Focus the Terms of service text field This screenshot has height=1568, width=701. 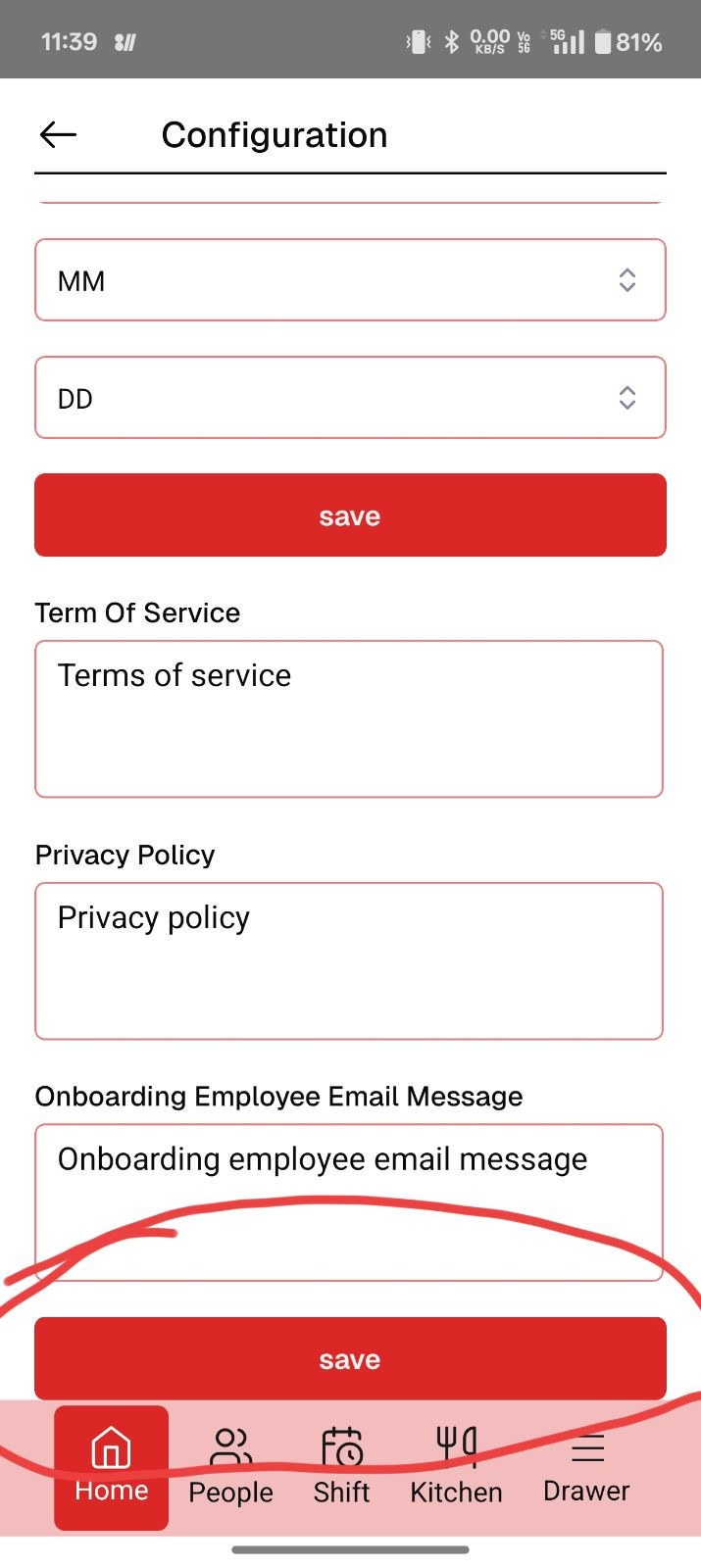coord(349,719)
